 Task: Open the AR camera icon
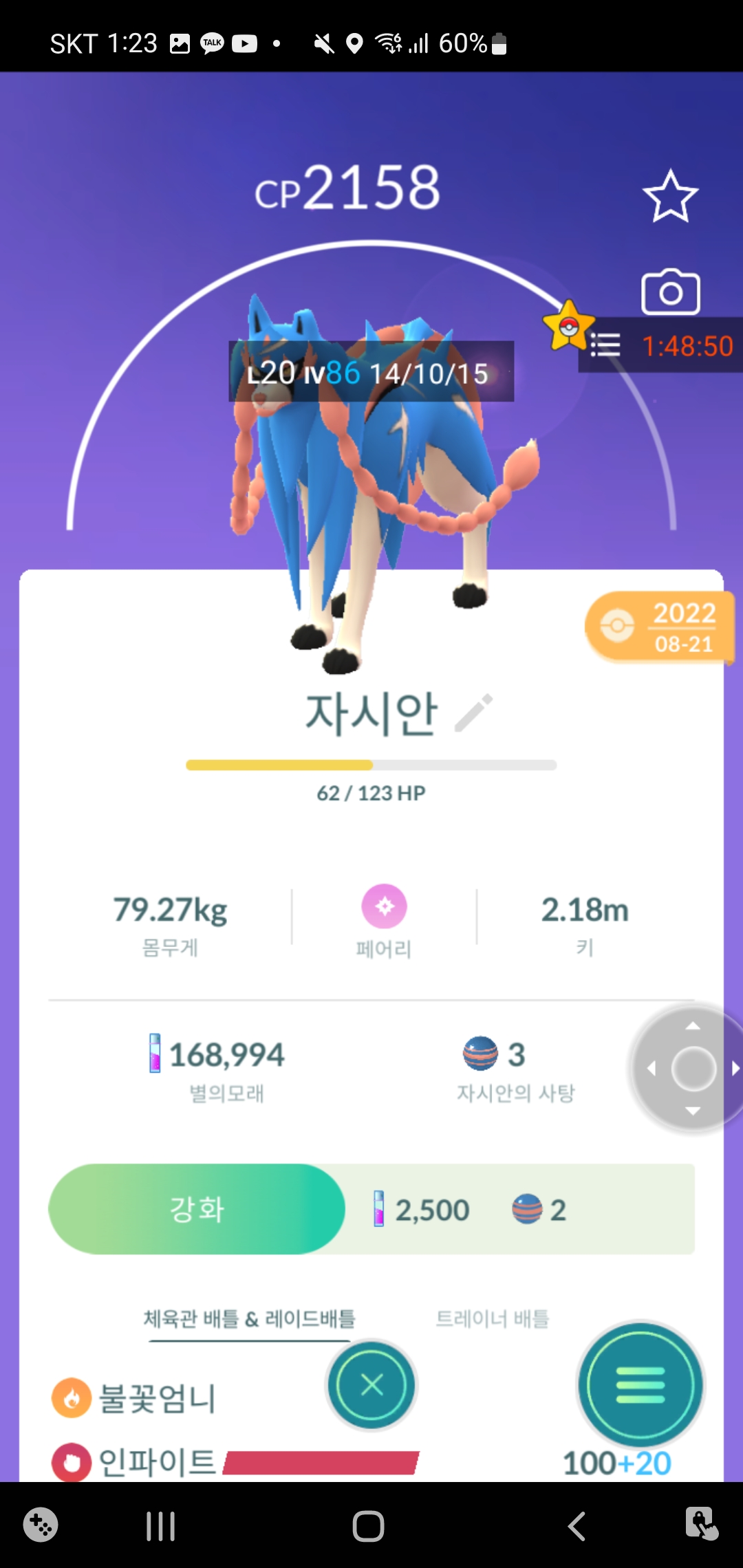click(x=670, y=292)
